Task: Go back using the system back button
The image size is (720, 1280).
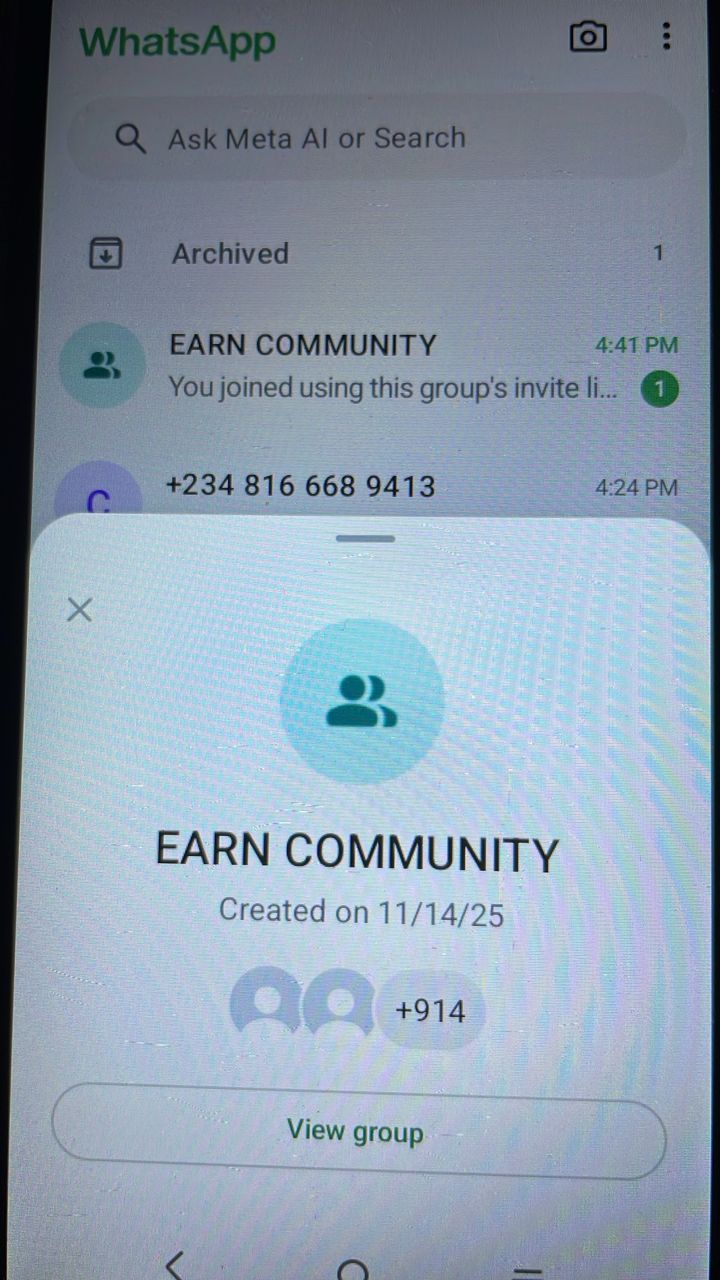Action: coord(176,1265)
